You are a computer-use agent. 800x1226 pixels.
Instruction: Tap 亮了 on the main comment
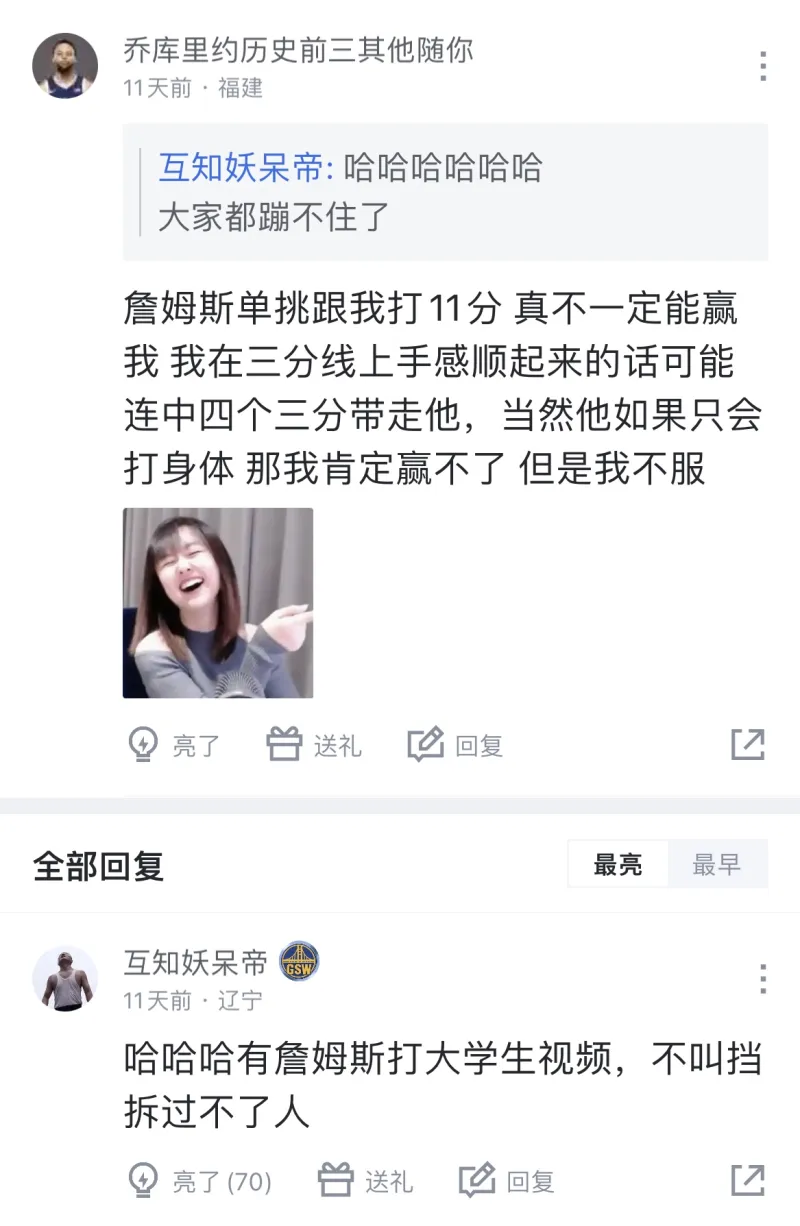(x=175, y=745)
